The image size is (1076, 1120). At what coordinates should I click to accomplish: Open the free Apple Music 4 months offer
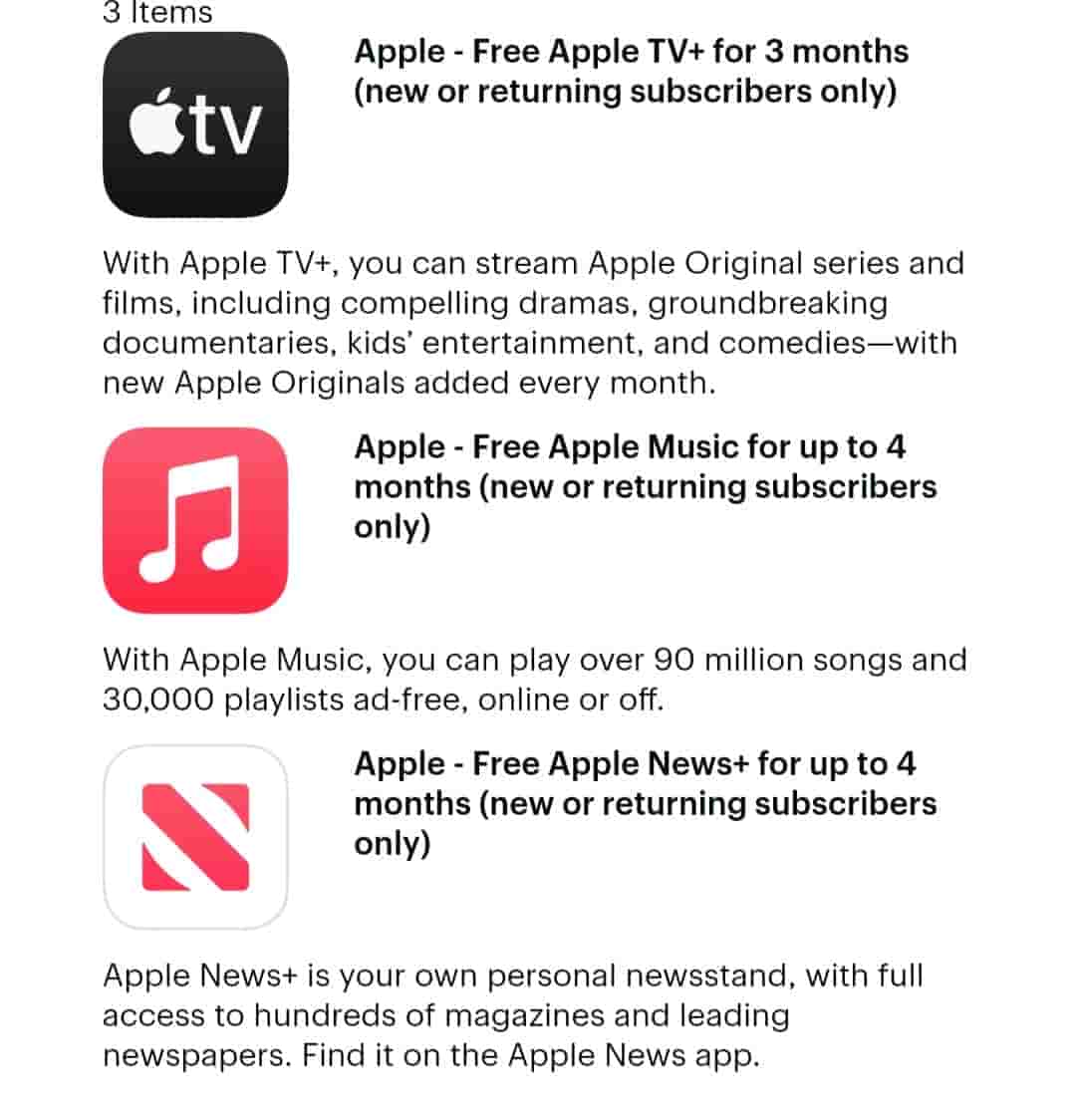[645, 486]
